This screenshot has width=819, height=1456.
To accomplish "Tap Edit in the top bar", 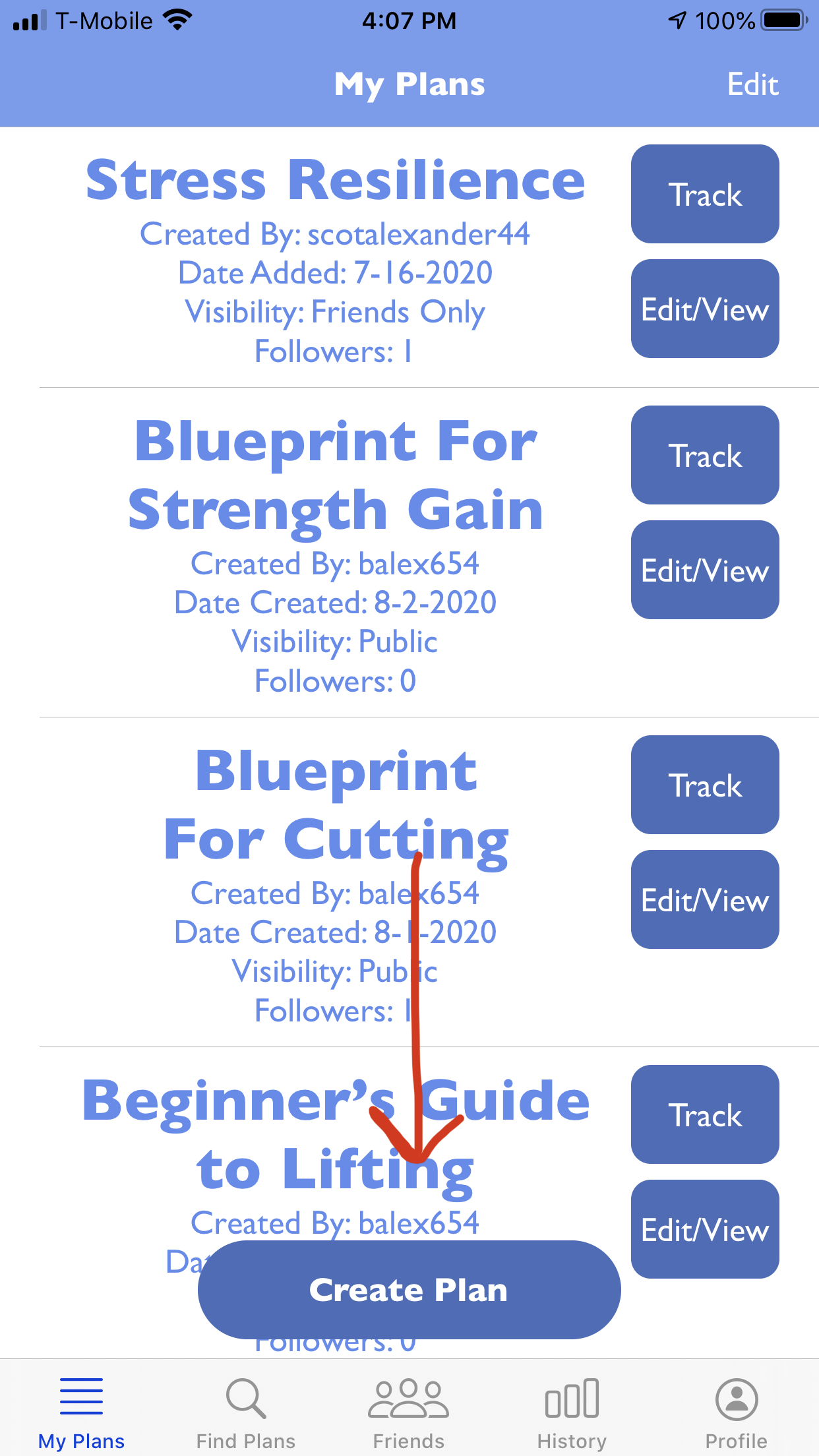I will [x=752, y=84].
